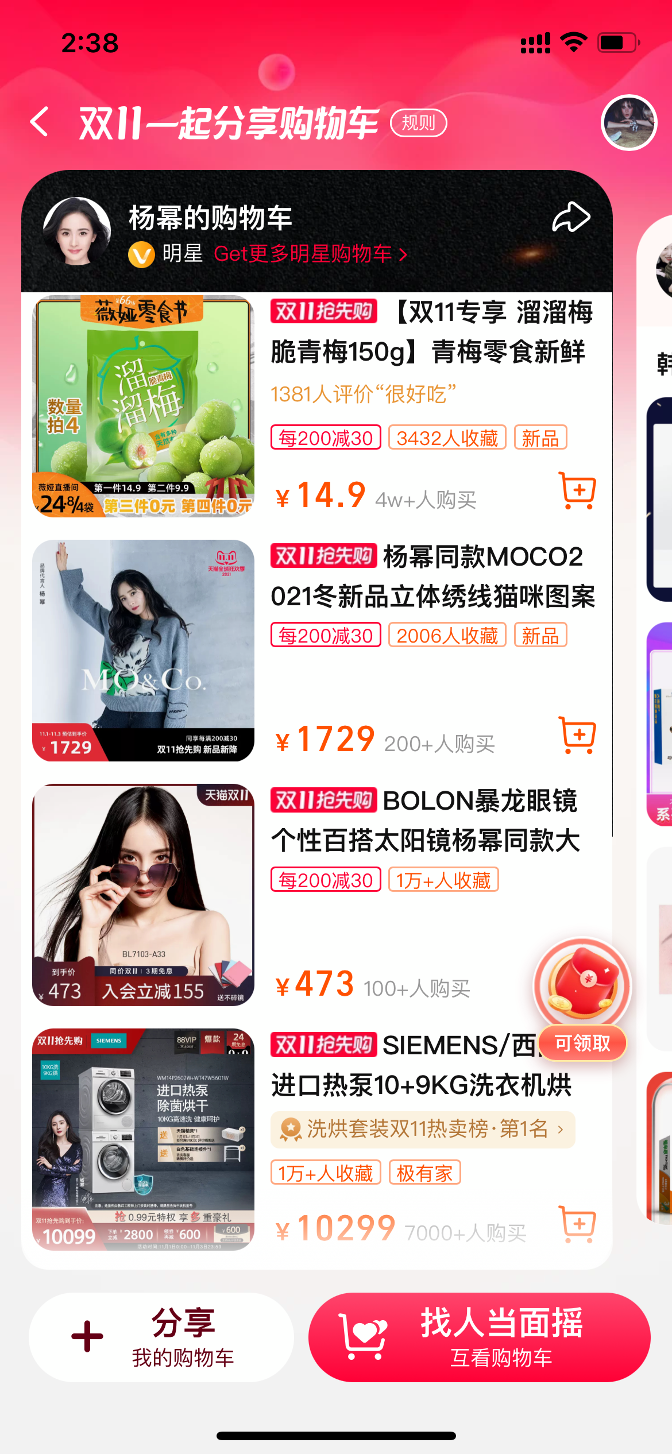Add MOCO cat sweater to cart

577,735
